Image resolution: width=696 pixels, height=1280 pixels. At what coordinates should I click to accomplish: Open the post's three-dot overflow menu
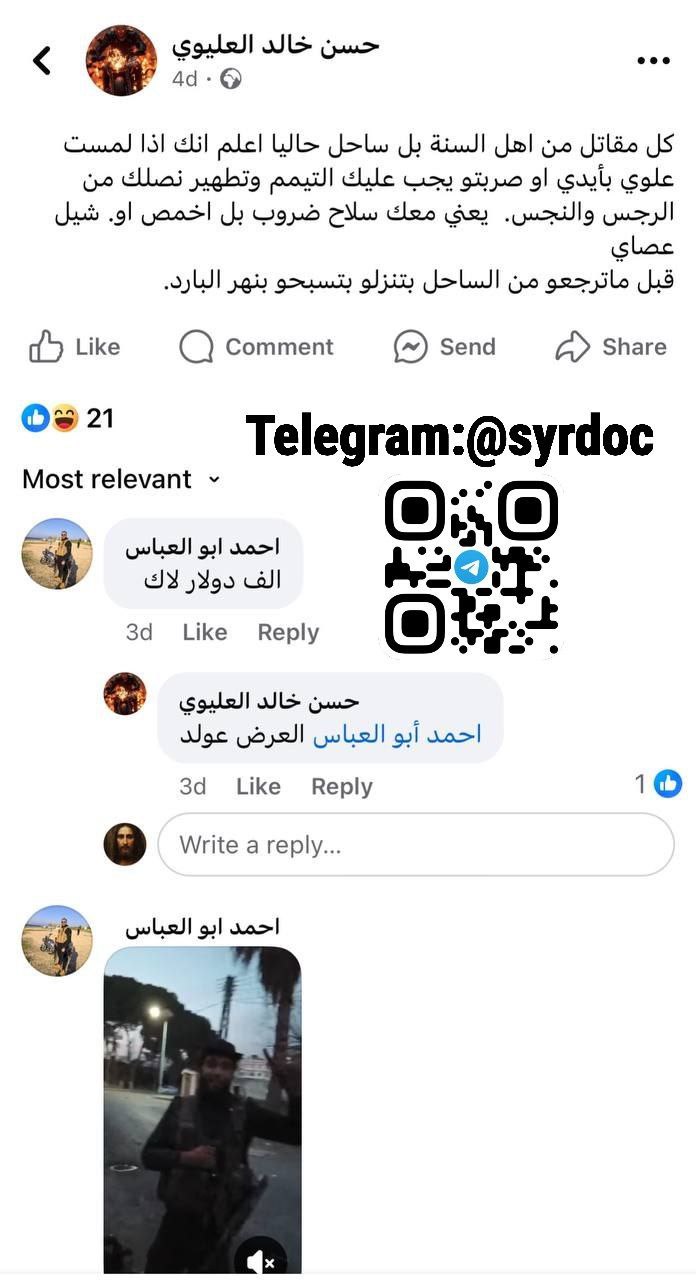653,61
